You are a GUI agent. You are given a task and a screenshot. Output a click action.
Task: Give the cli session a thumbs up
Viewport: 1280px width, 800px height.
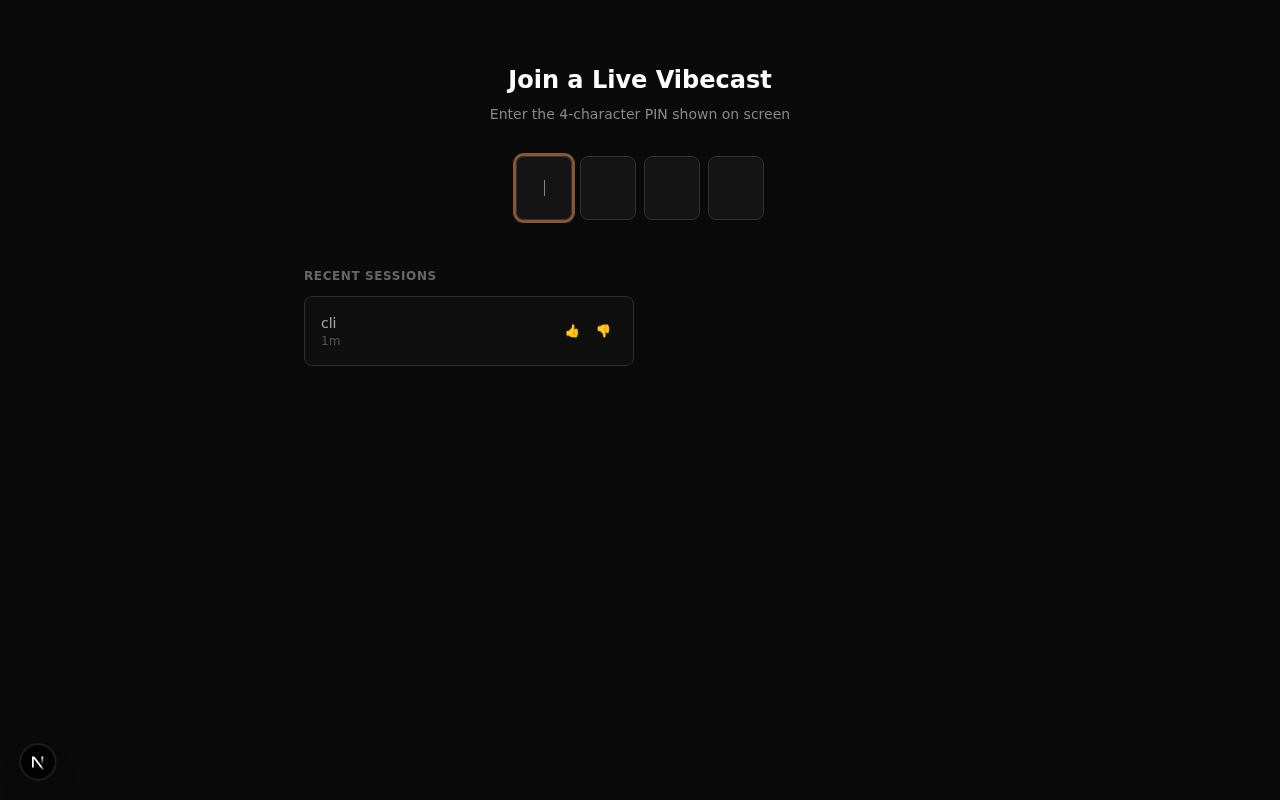point(572,331)
